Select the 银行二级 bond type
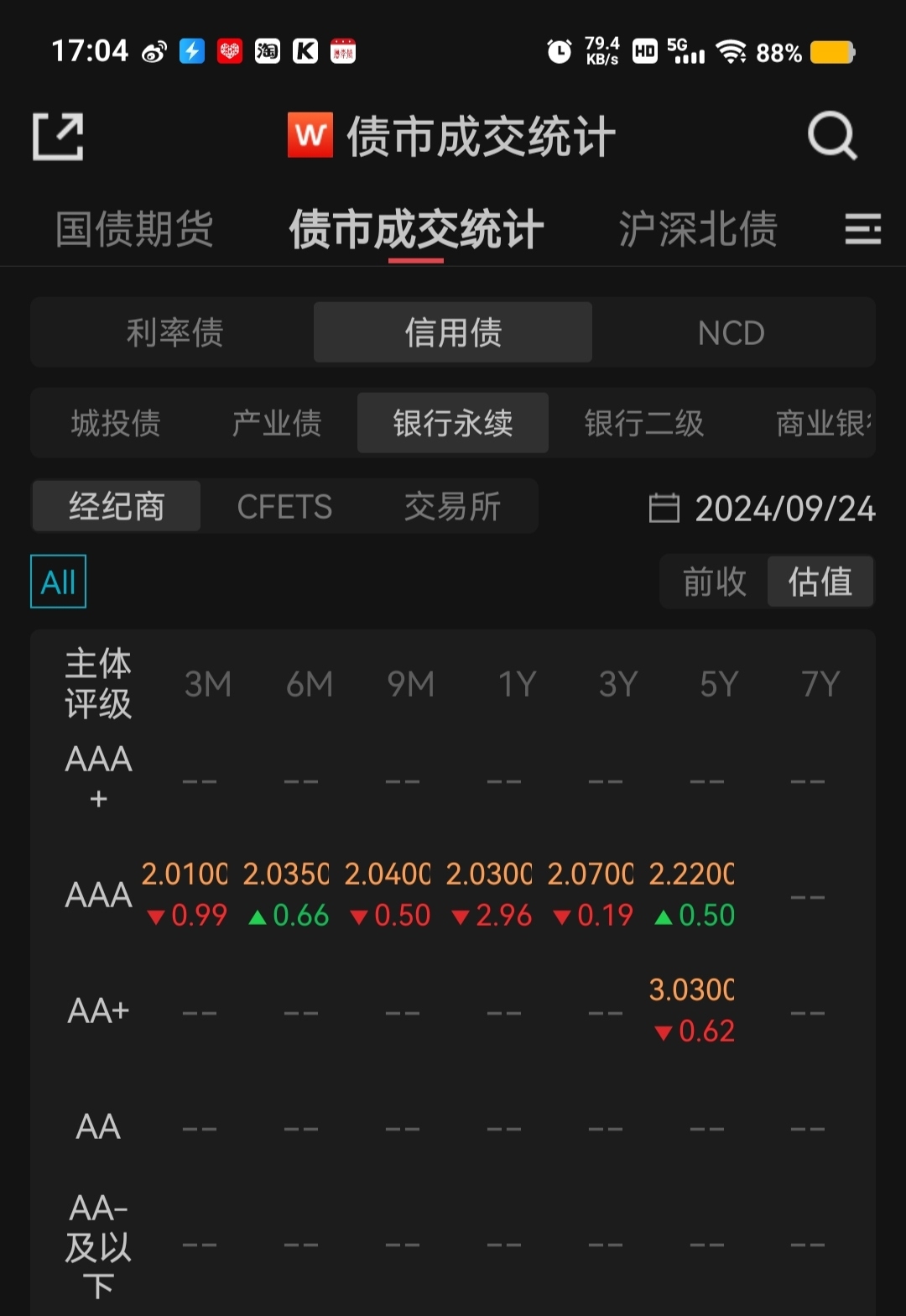The width and height of the screenshot is (906, 1316). tap(643, 423)
